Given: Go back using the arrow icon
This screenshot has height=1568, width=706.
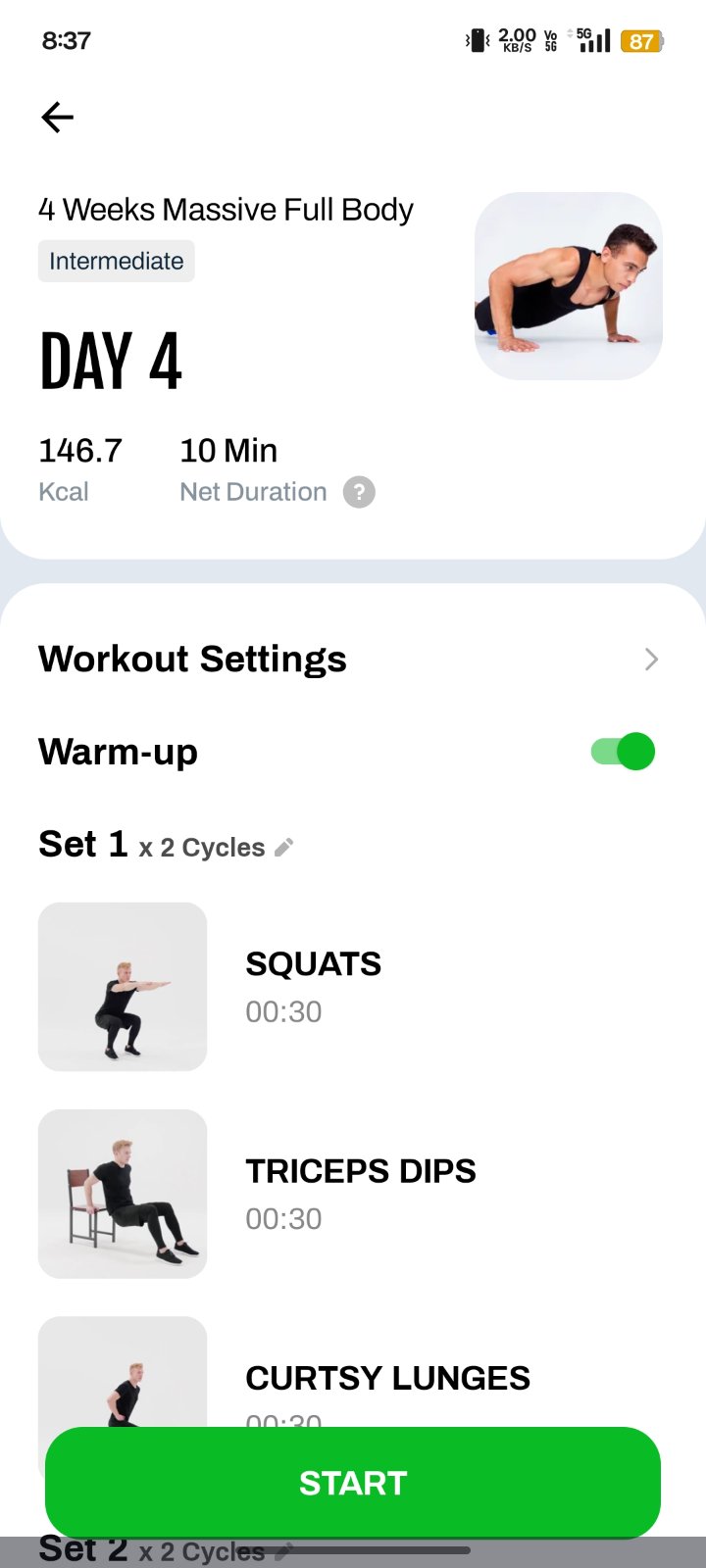Looking at the screenshot, I should 58,118.
